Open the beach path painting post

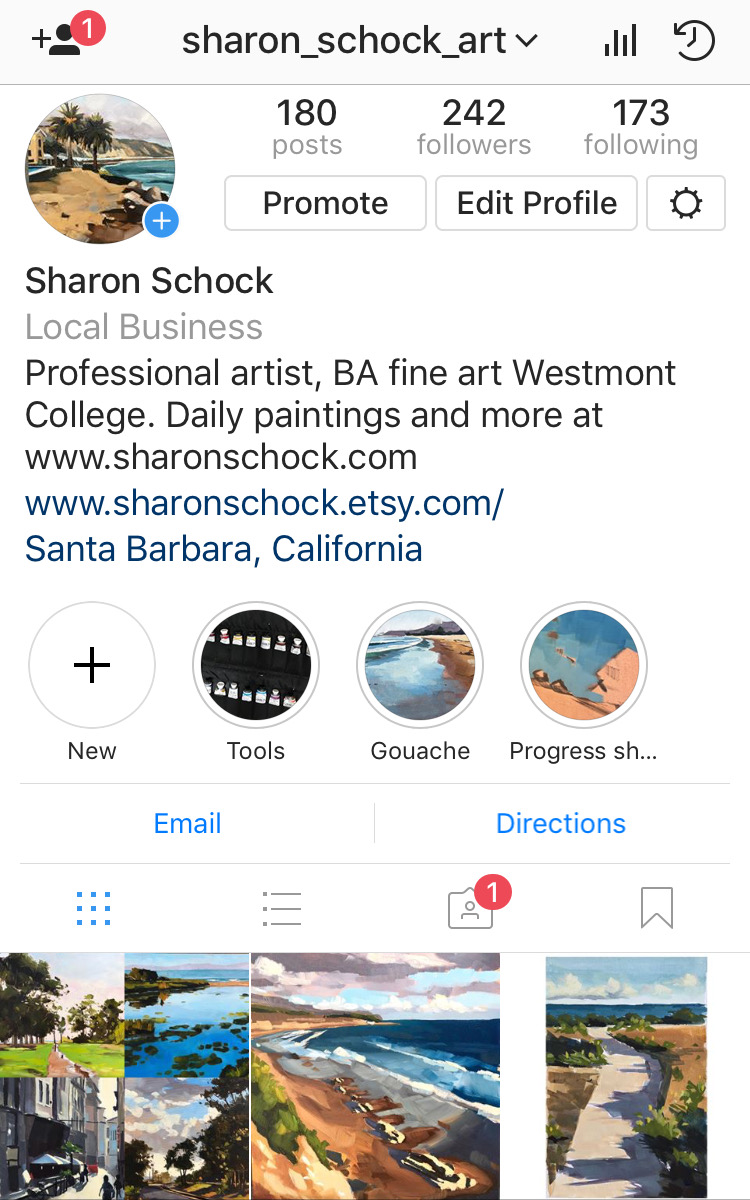pyautogui.click(x=626, y=1075)
